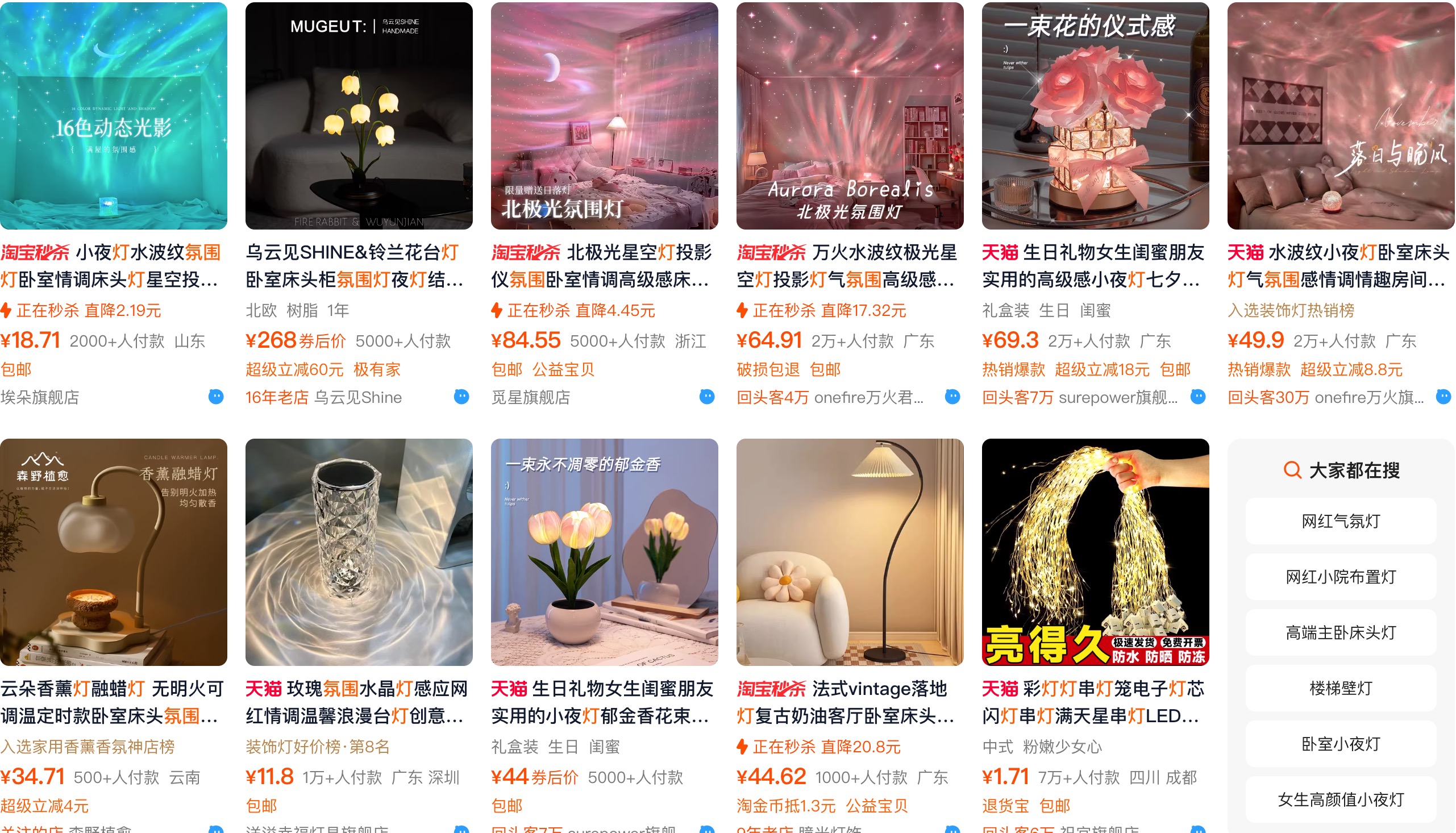
Task: Message the 乌云见Shine store via blue icon
Action: tap(461, 397)
